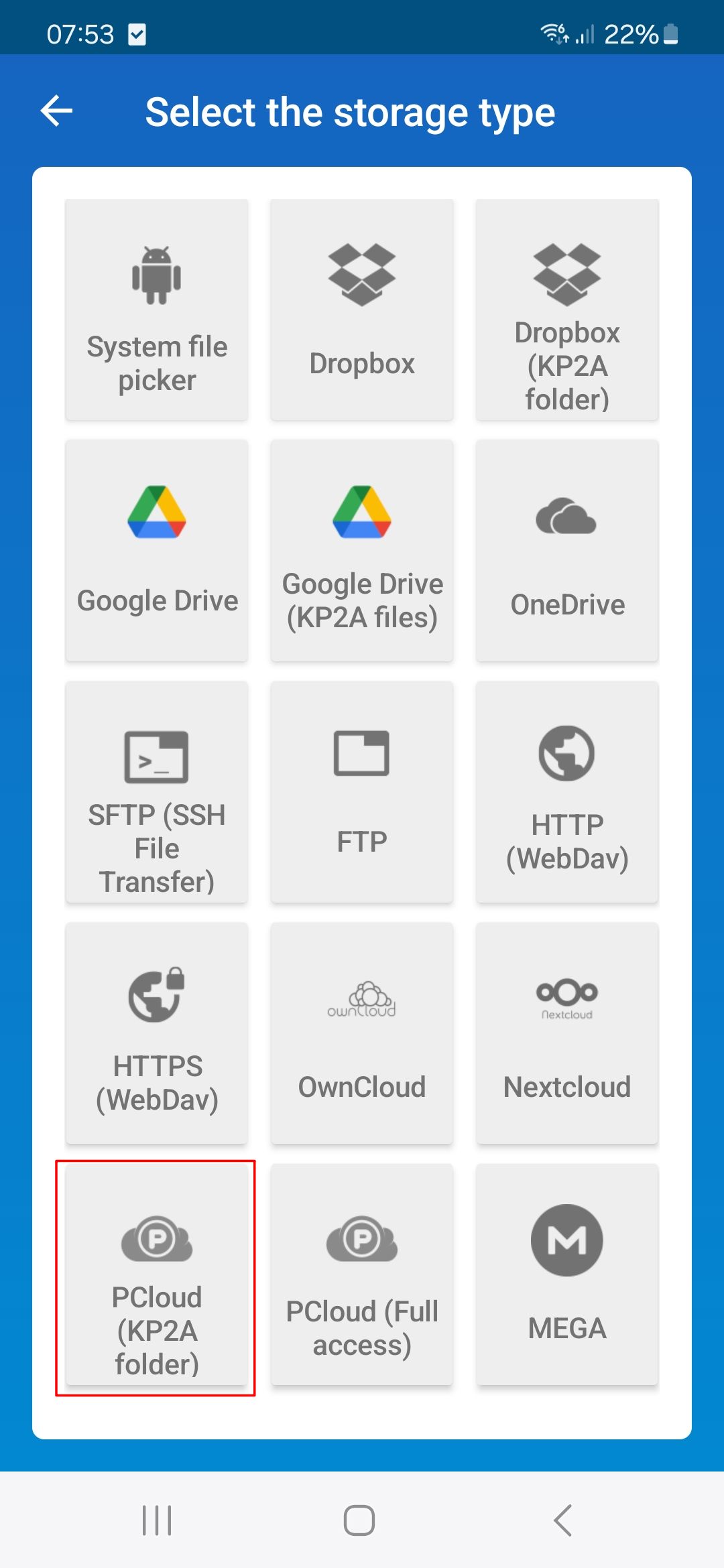Pick Dropbox (KP2A folder)
Image resolution: width=724 pixels, height=1568 pixels.
coord(567,310)
